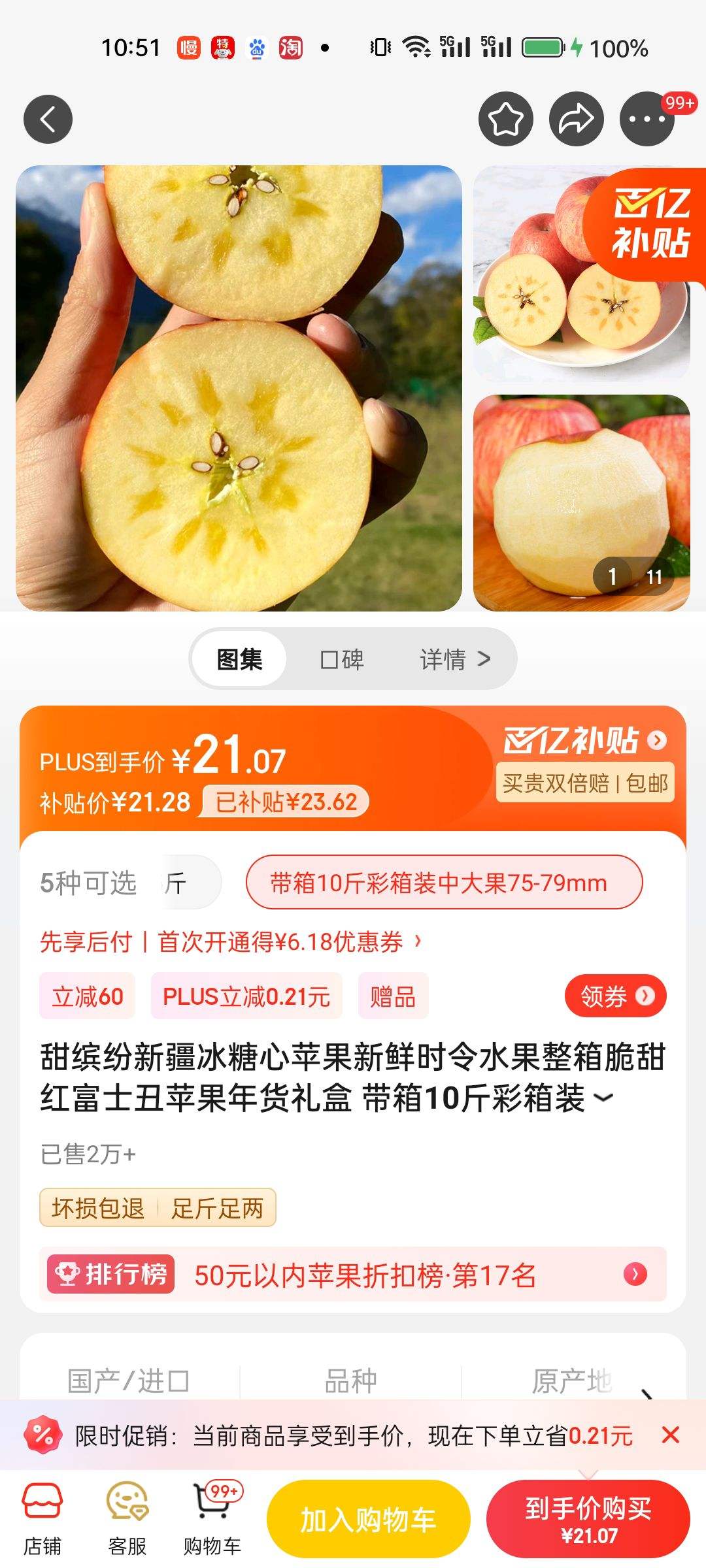Open the 购物车 shopping cart
The image size is (706, 1568).
click(212, 1518)
